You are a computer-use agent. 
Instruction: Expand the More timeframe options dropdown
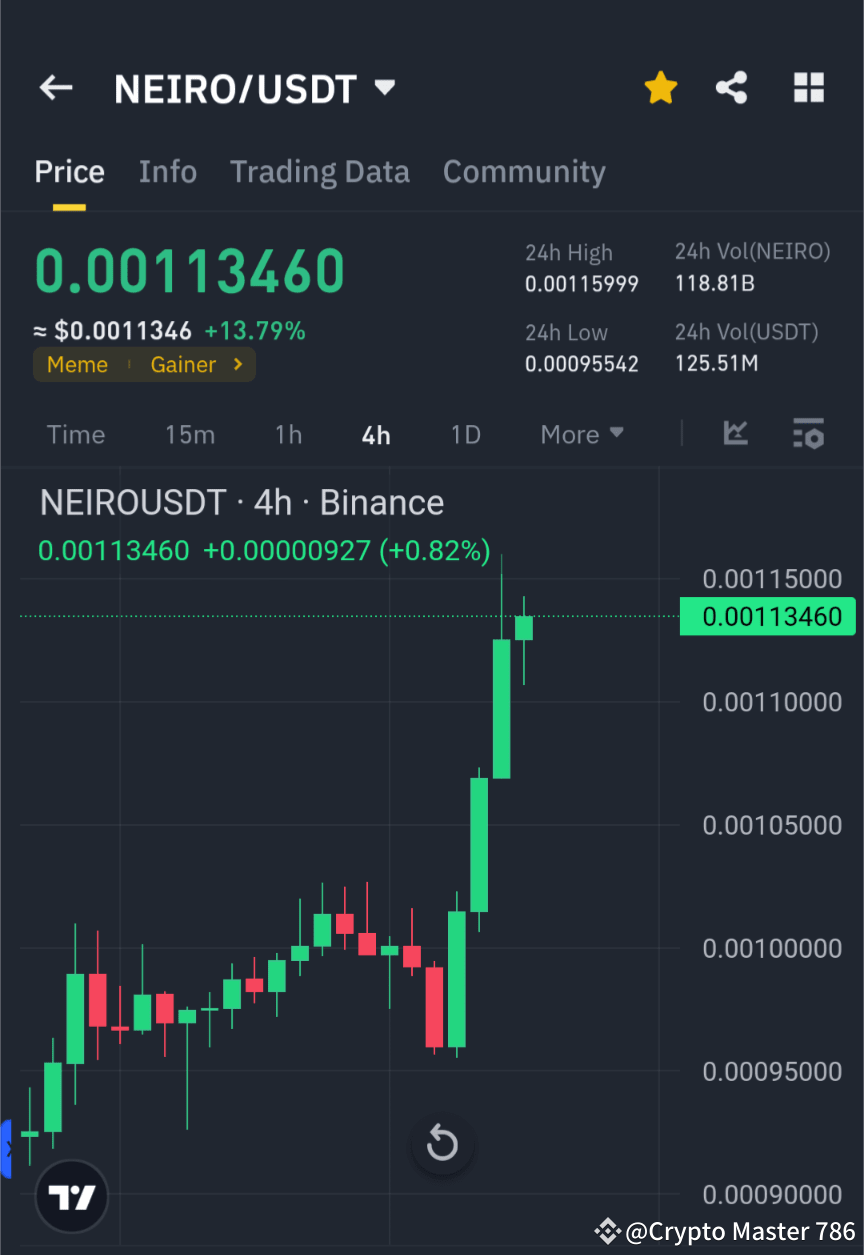pos(581,434)
